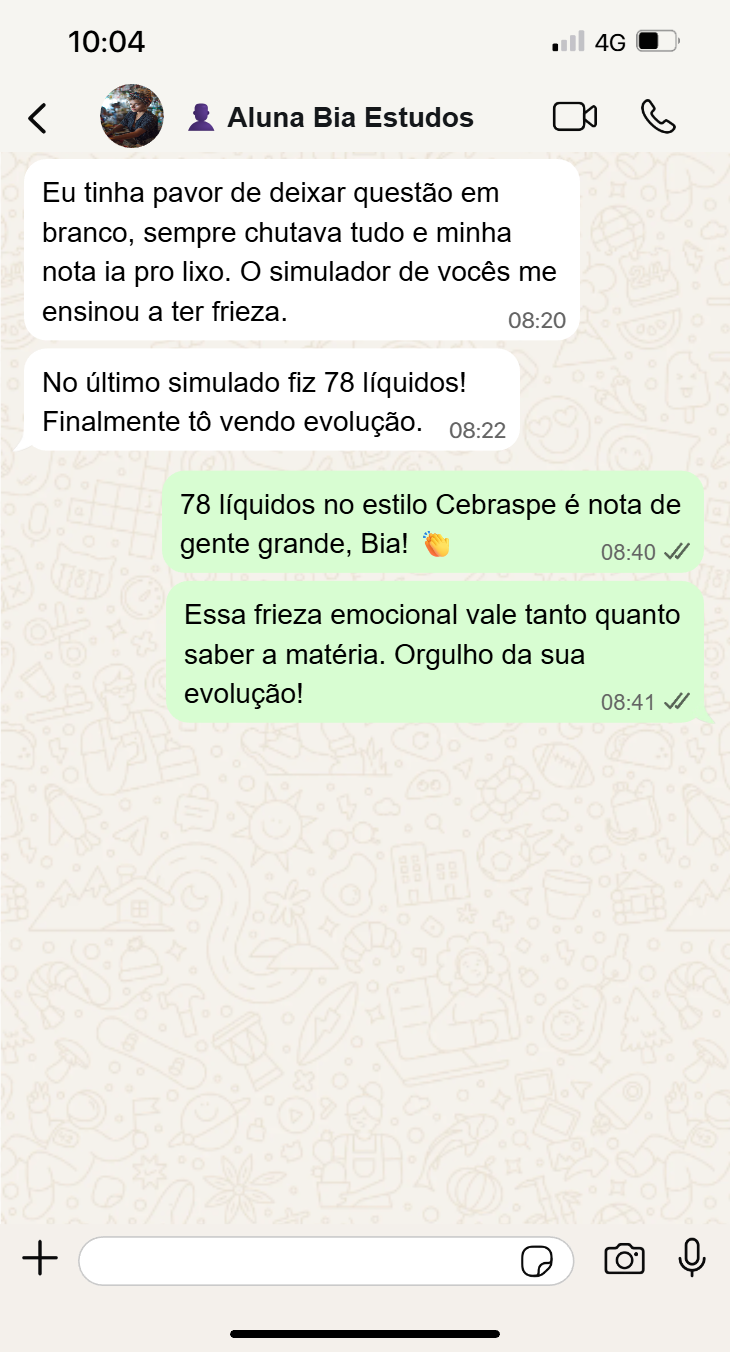Open the camera to send a photo
Screen dimensions: 730x1352
coord(623,1260)
